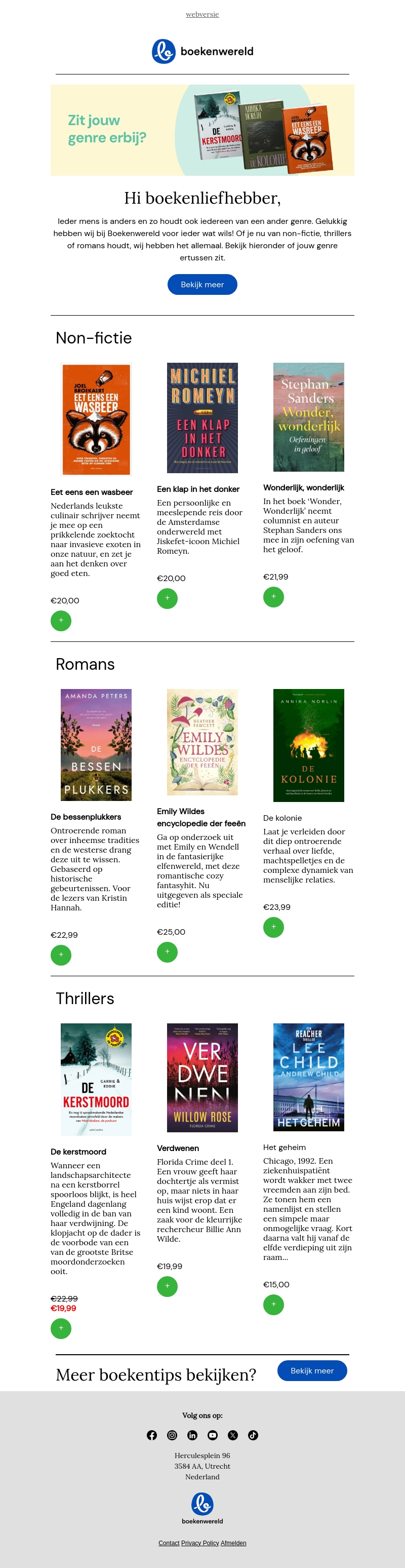The height and width of the screenshot is (1568, 405).
Task: Tap Bekijk meer next to Meer boekentips
Action: click(x=312, y=1371)
